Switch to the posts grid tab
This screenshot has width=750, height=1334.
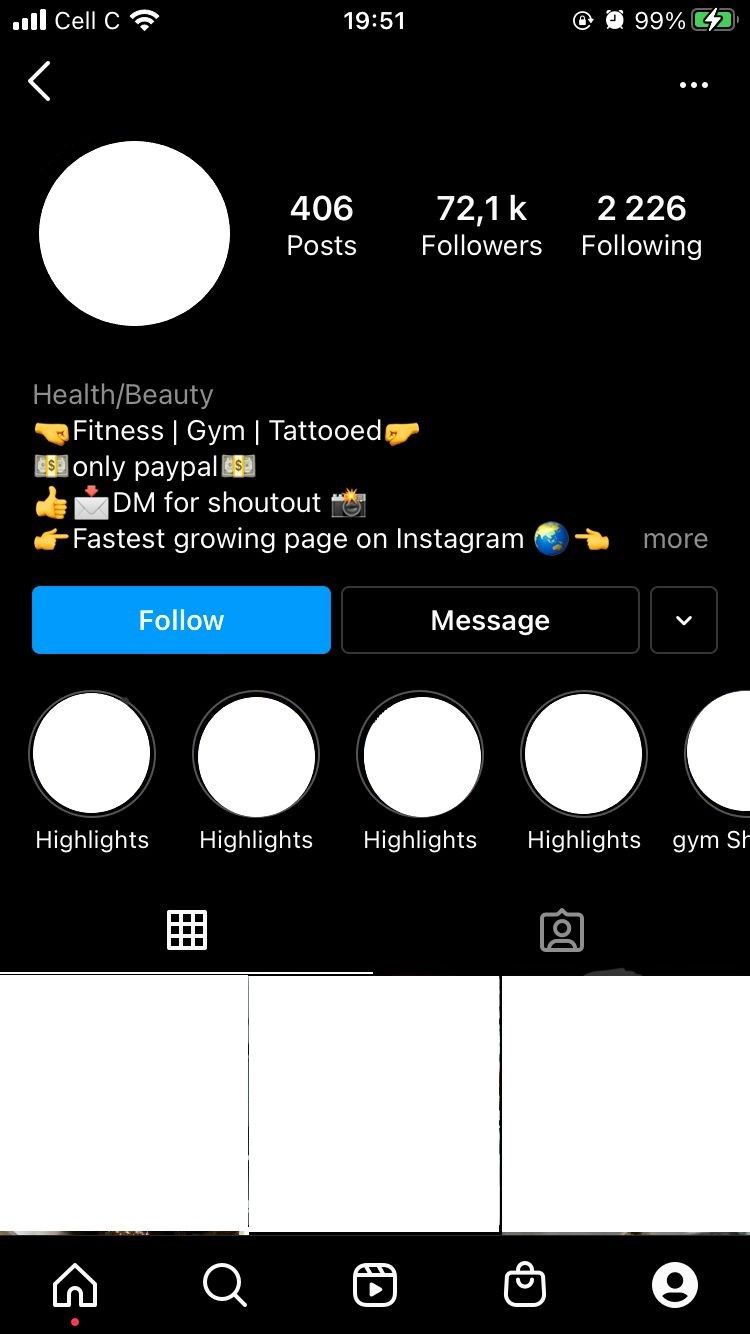click(x=187, y=930)
